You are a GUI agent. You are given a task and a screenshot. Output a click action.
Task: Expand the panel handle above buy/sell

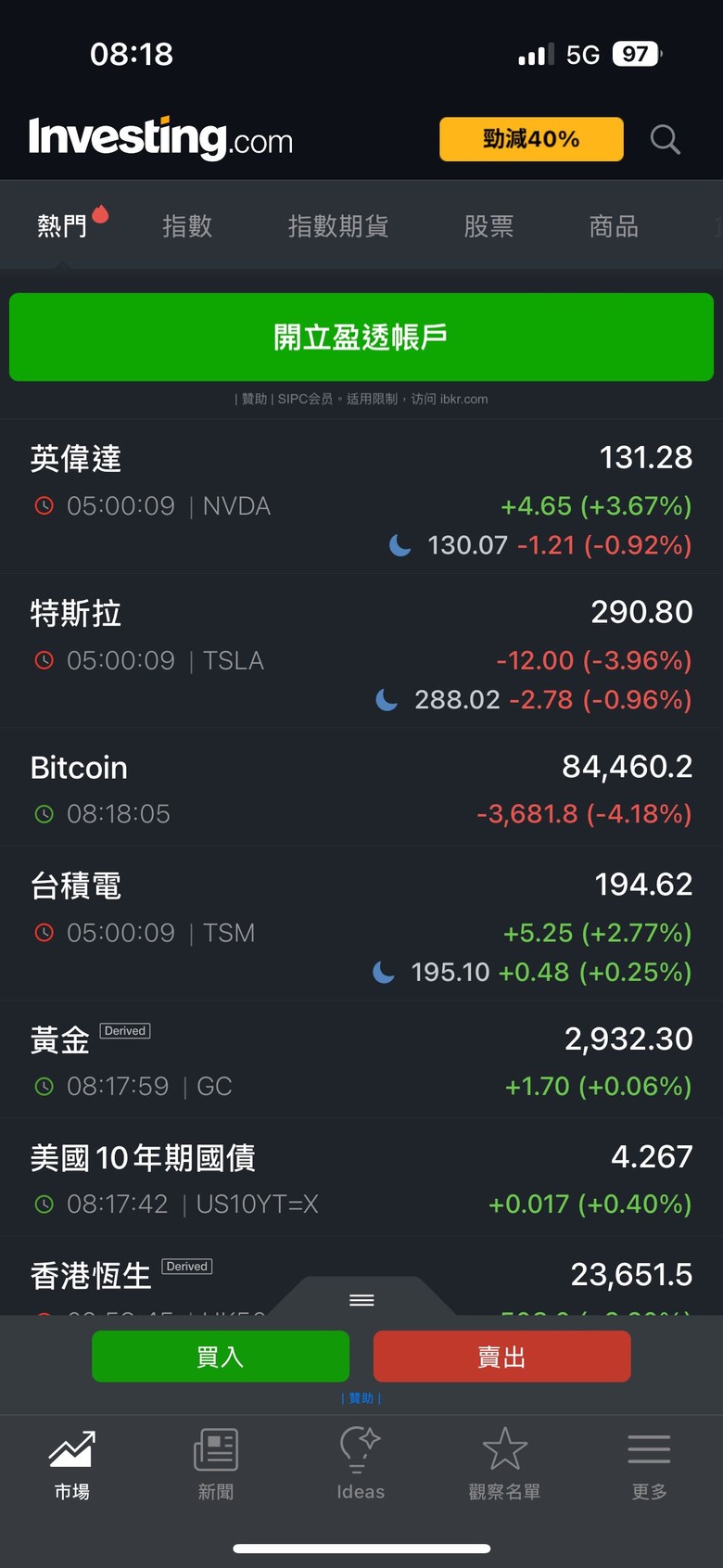click(x=361, y=1299)
